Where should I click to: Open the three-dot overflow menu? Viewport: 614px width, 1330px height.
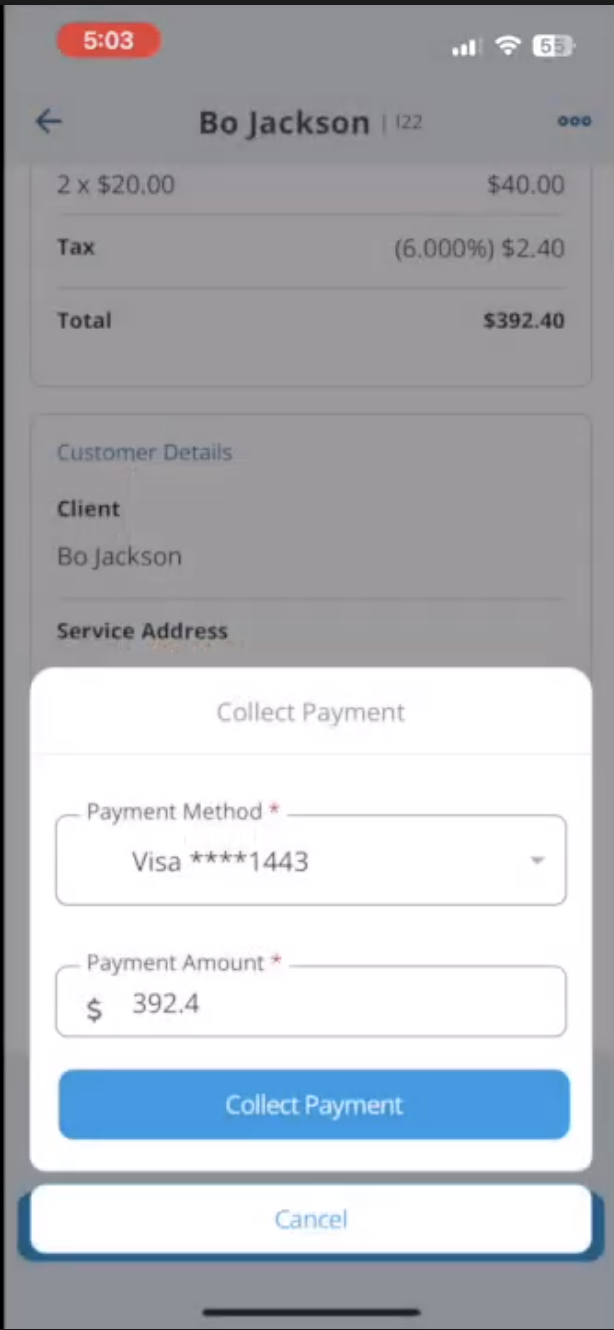pos(574,122)
